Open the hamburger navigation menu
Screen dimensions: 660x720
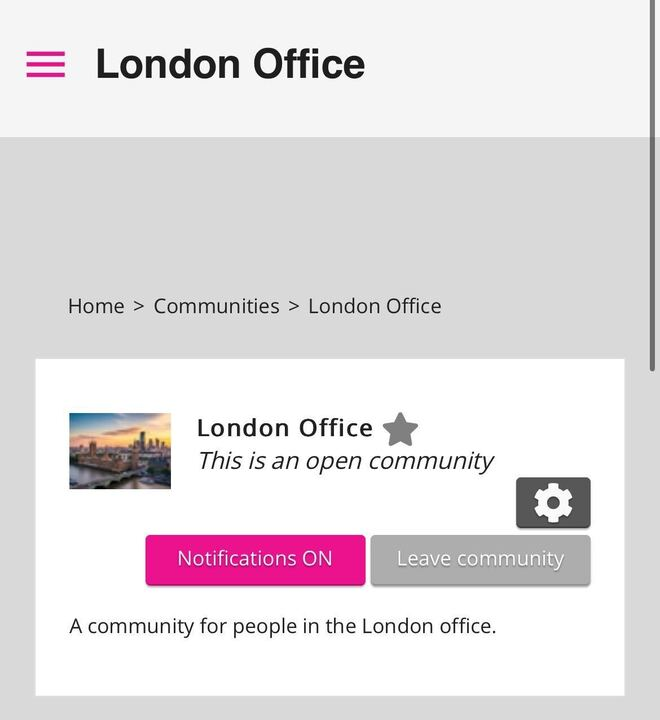point(46,64)
